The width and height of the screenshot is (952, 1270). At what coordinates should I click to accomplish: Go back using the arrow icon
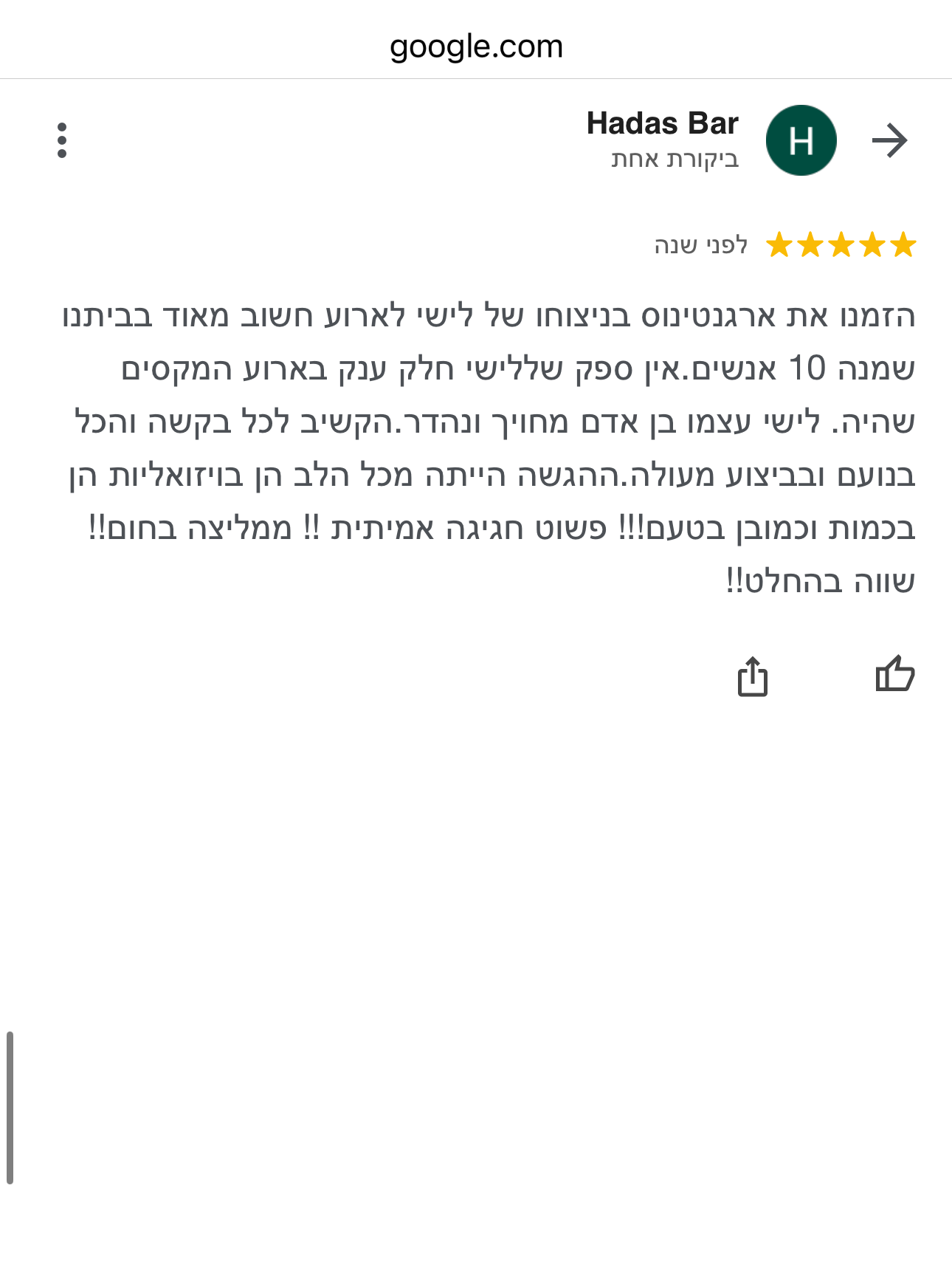point(889,140)
